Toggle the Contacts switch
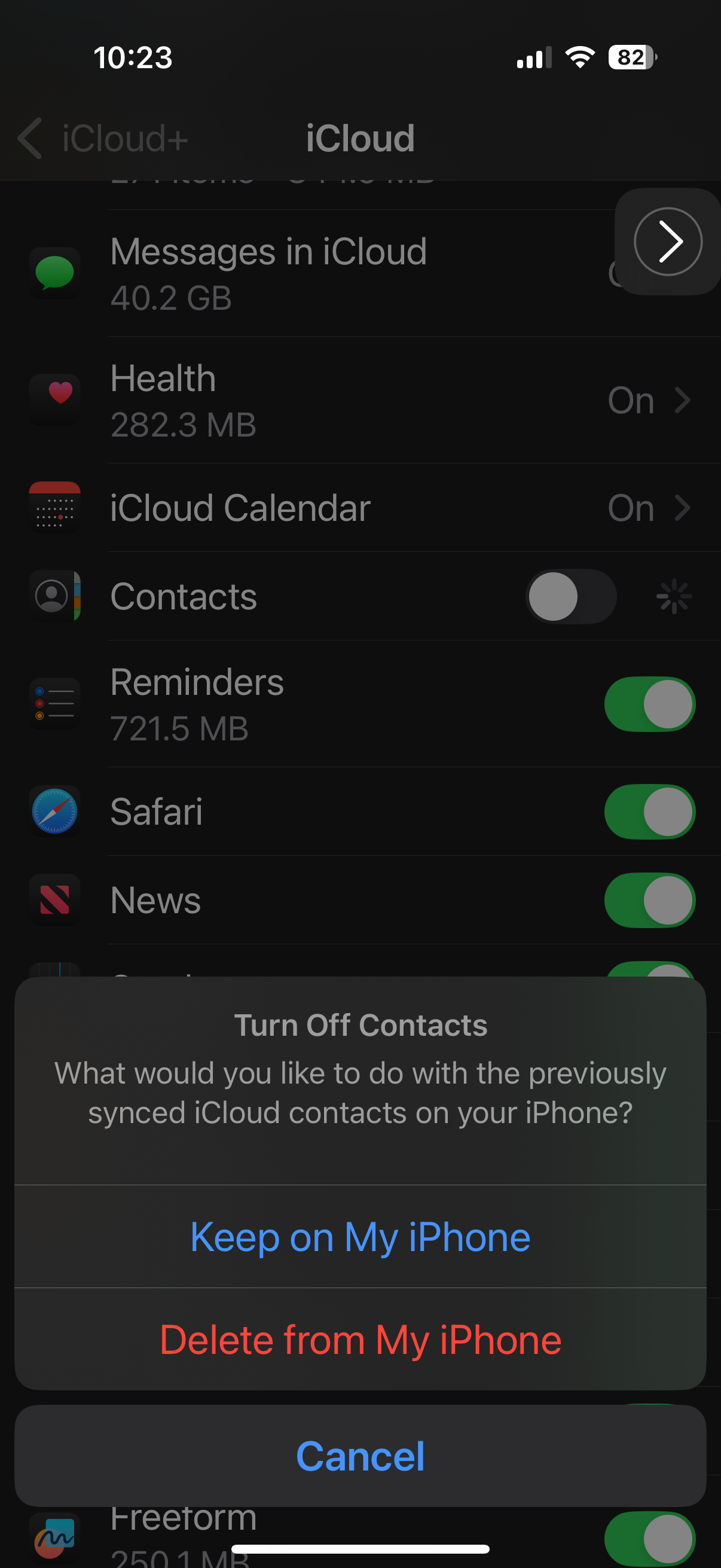 pyautogui.click(x=571, y=597)
